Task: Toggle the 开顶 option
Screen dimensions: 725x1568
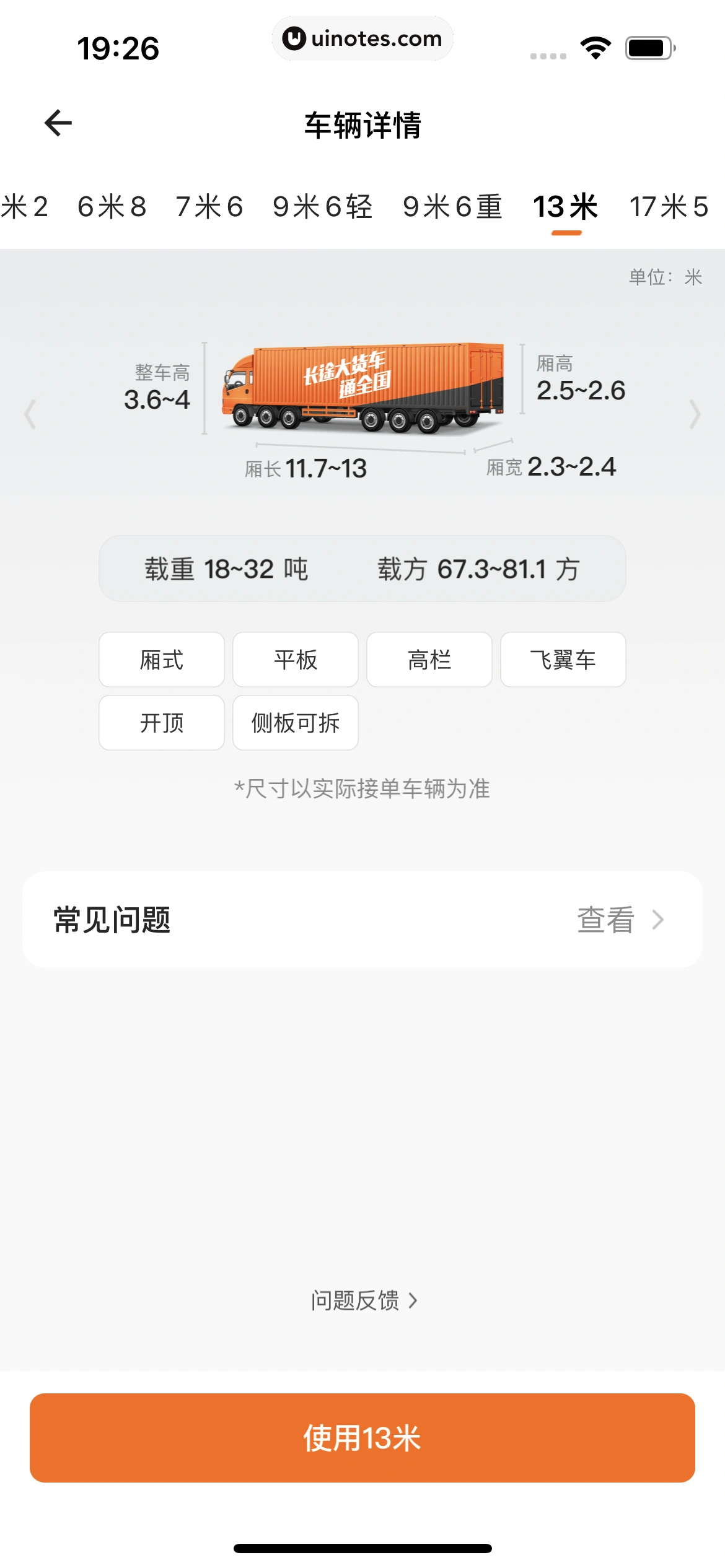Action: (161, 723)
